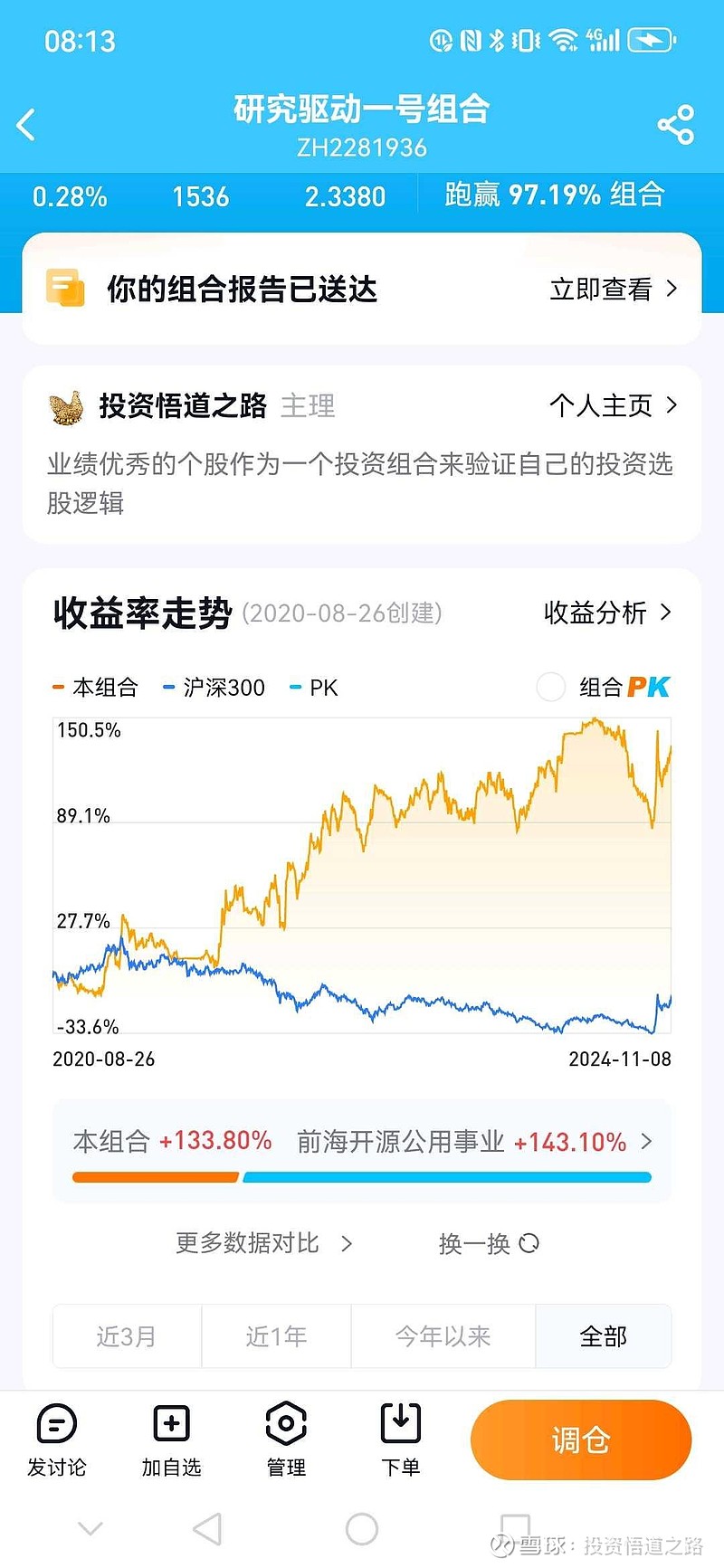
Task: Toggle the PK line in legend
Action: [313, 688]
